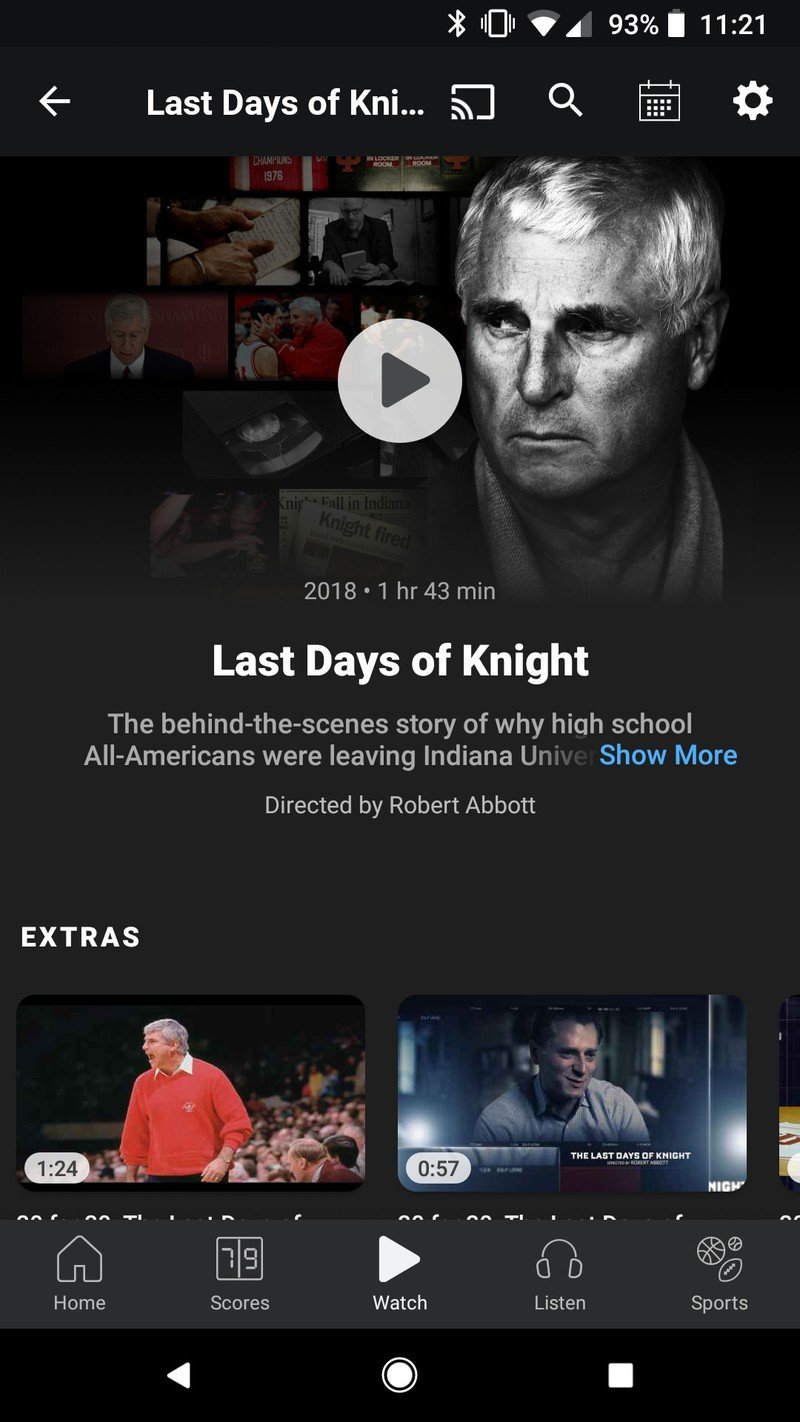
Task: Open the cast to device icon
Action: click(472, 102)
